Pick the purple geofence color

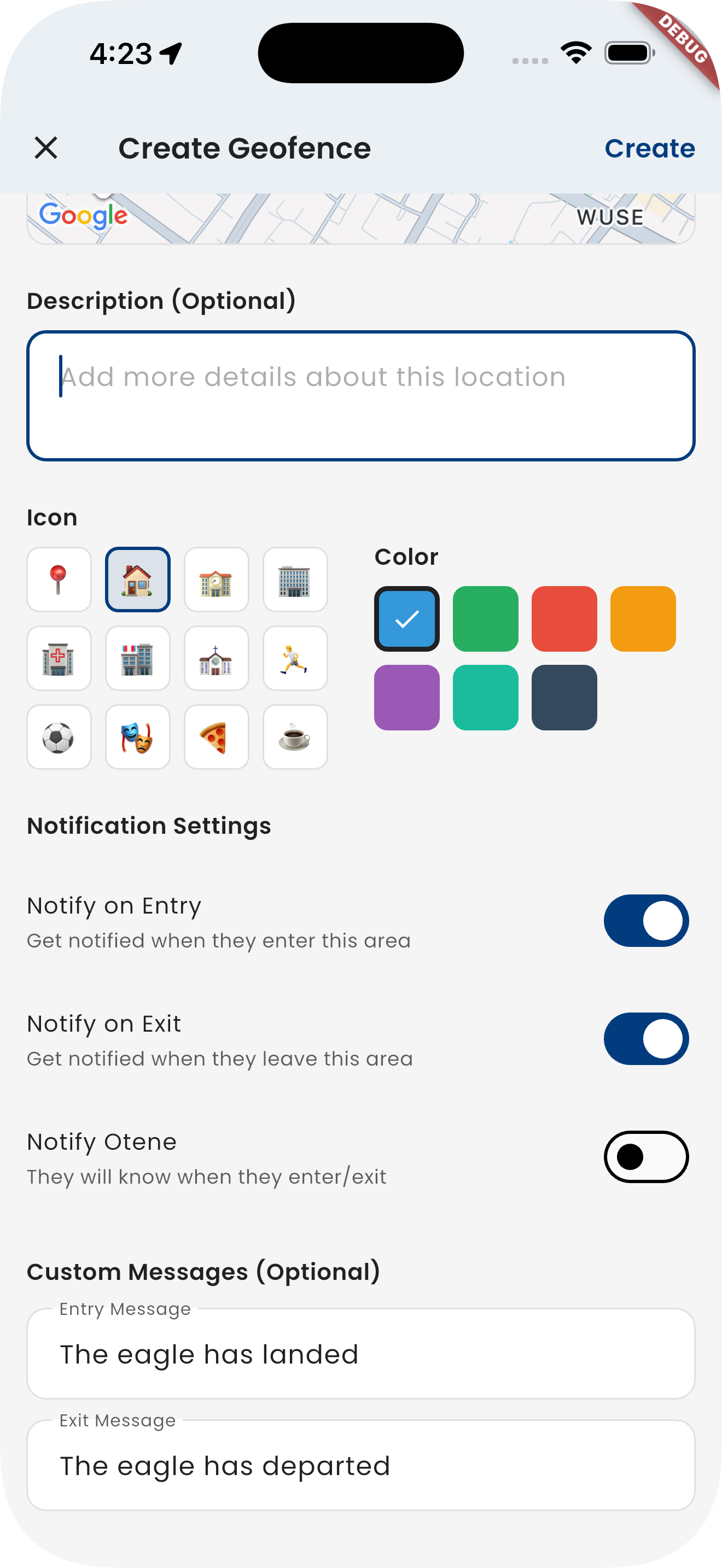tap(406, 697)
